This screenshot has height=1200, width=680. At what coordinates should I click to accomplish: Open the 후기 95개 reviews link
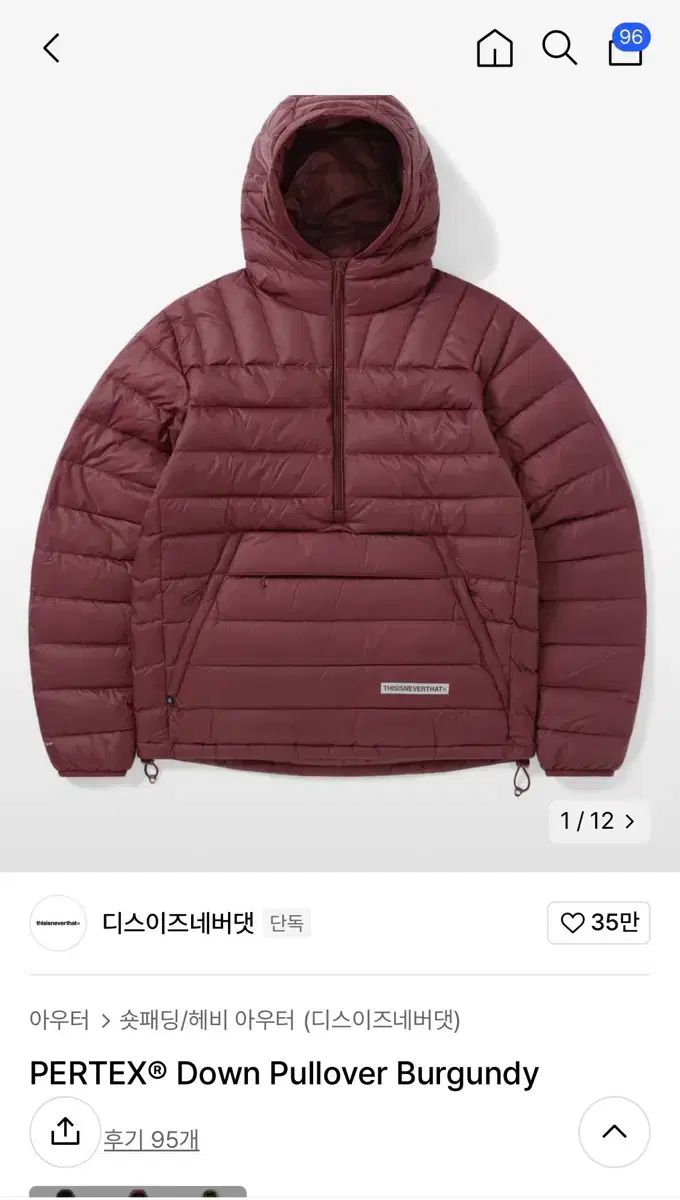[x=152, y=1139]
